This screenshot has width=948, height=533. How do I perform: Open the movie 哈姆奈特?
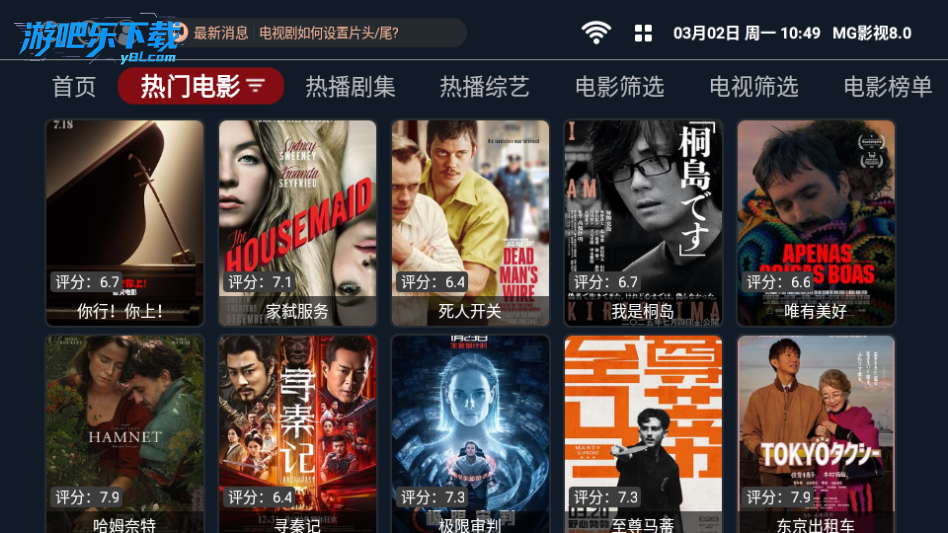[x=125, y=432]
